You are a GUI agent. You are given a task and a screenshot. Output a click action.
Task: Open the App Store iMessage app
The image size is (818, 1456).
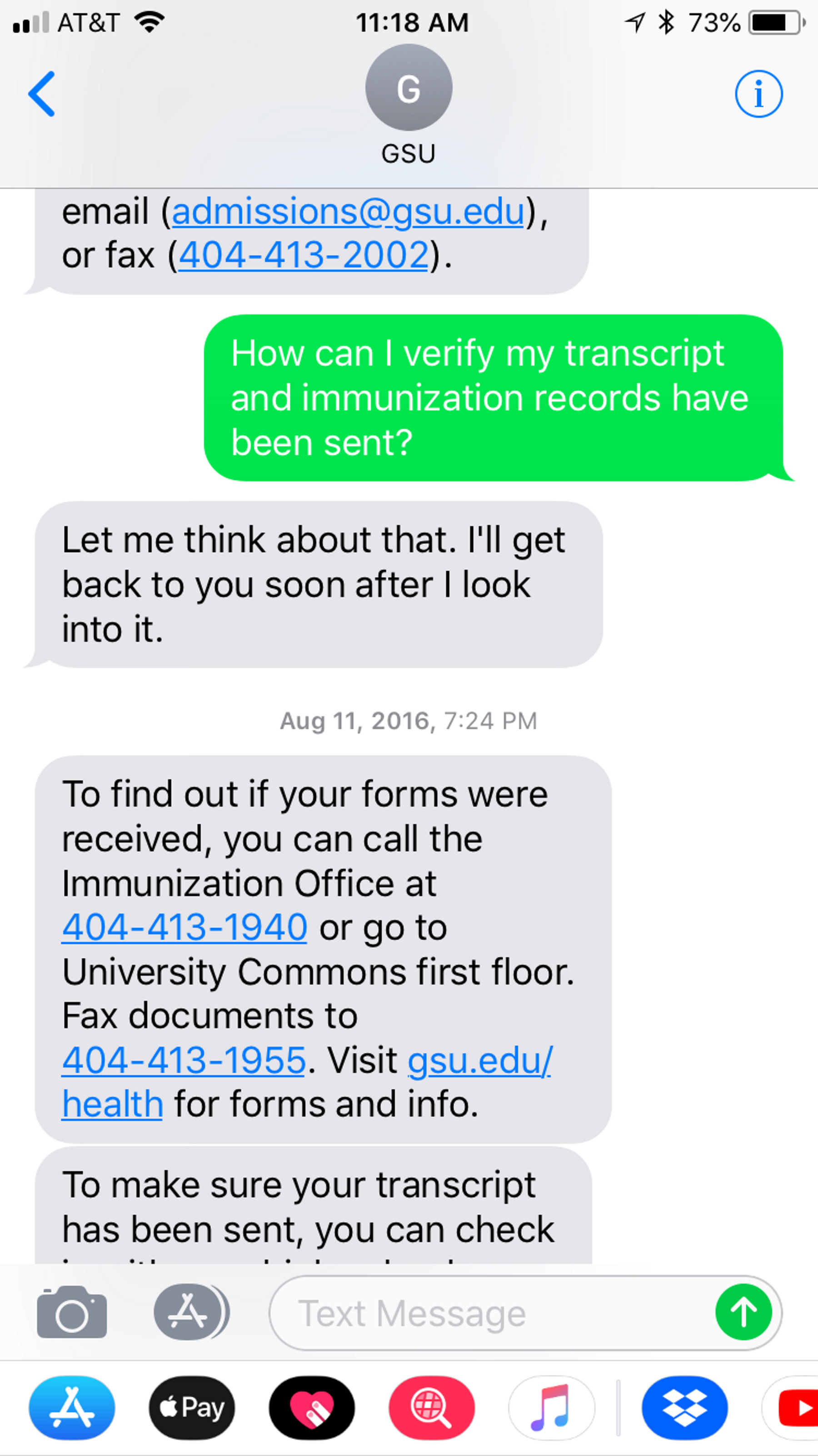tap(72, 1407)
